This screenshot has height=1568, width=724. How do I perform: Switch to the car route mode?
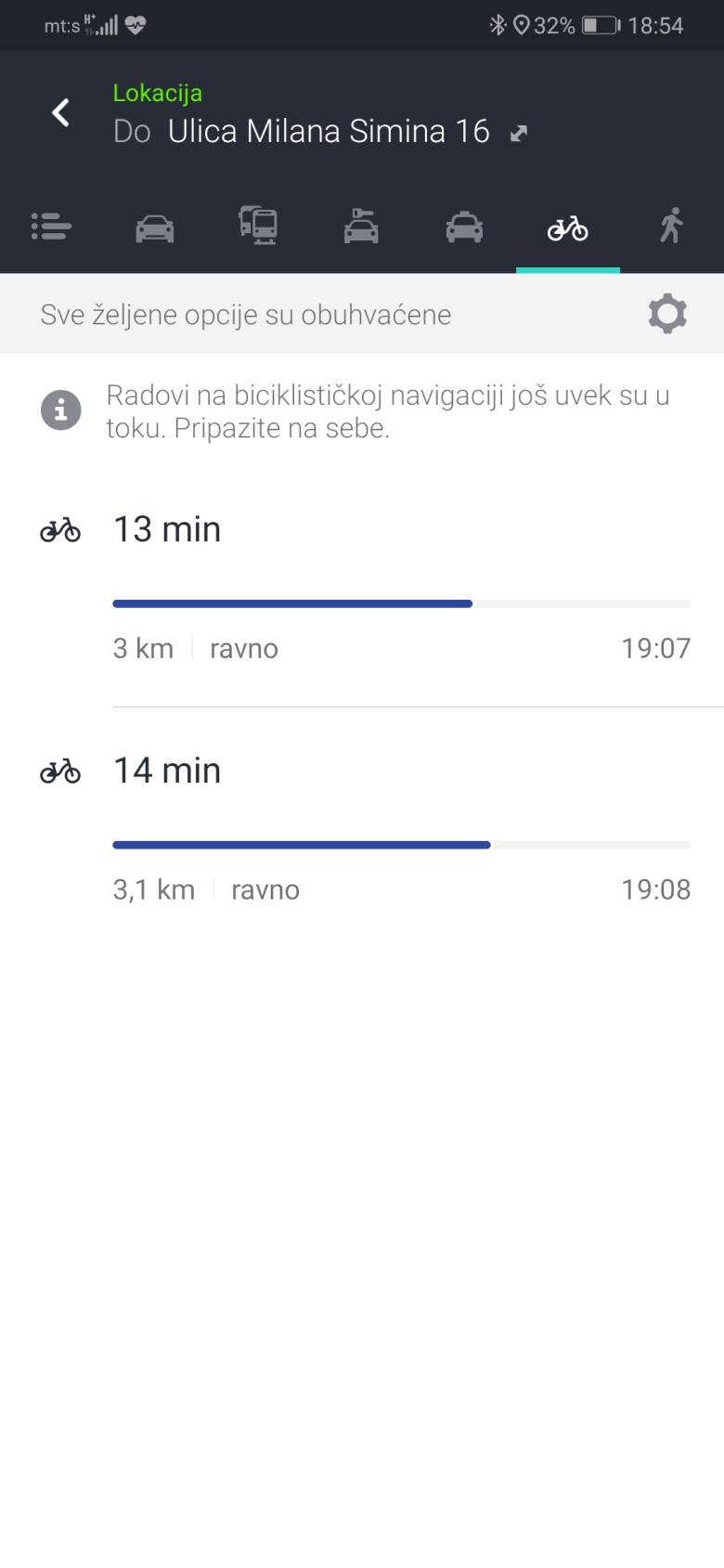(x=154, y=227)
